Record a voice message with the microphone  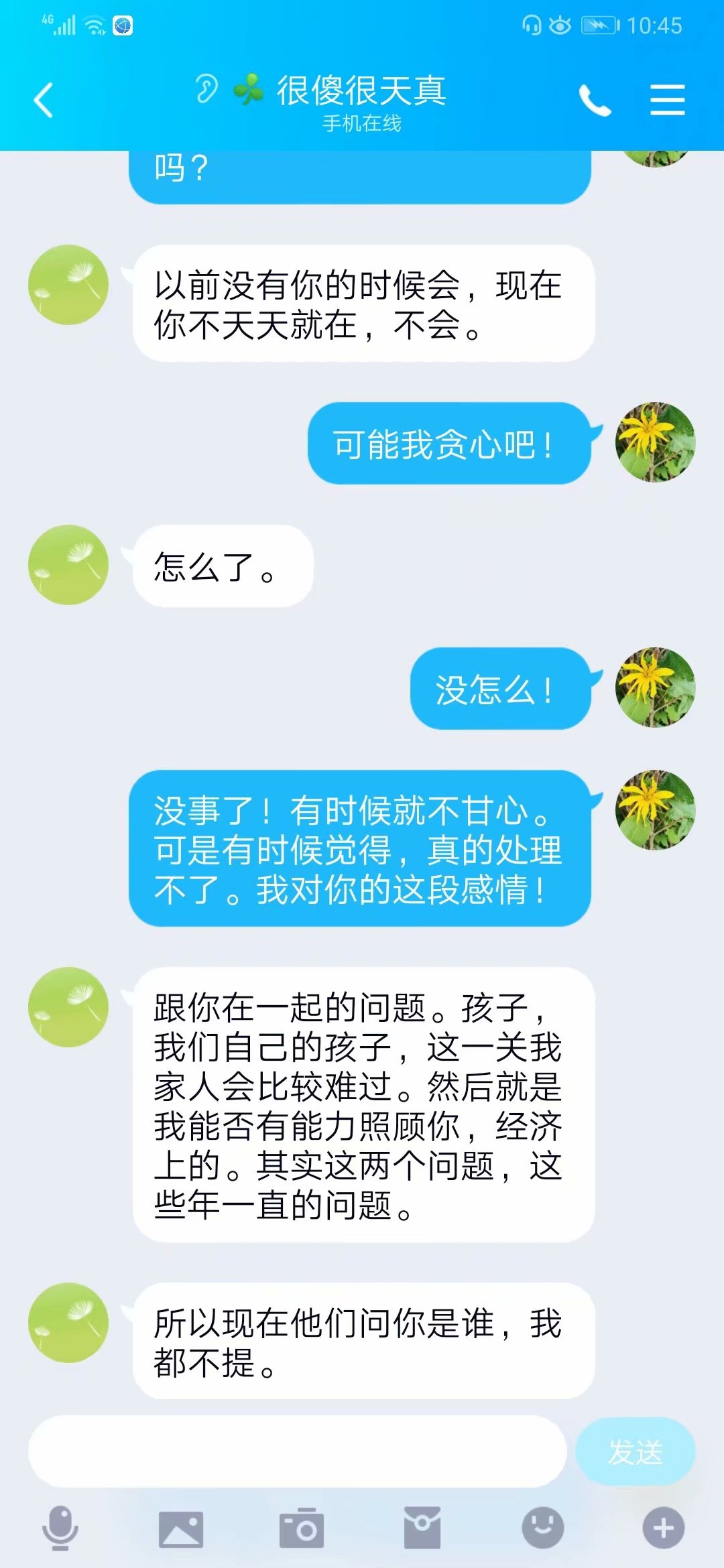(60, 1528)
